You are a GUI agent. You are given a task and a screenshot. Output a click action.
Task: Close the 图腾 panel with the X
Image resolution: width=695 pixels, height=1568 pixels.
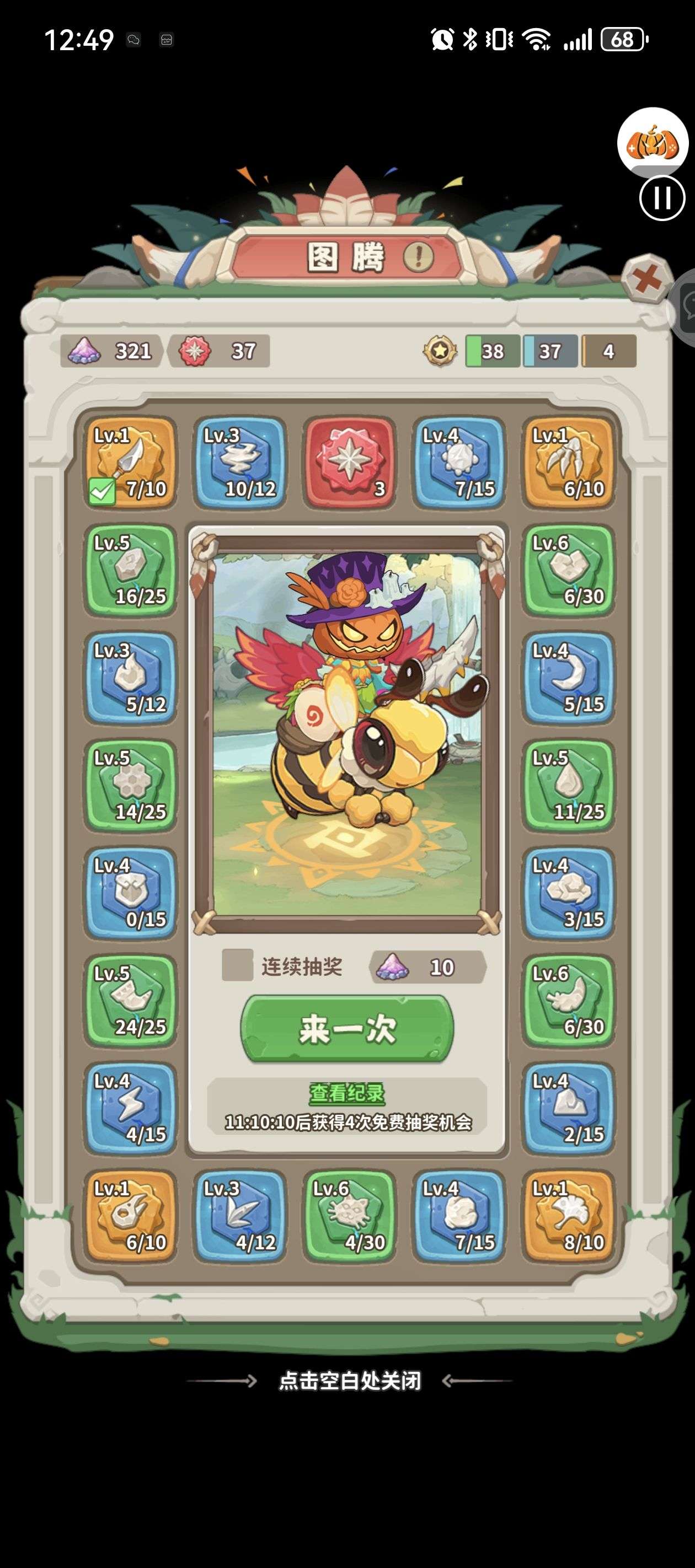(x=647, y=280)
